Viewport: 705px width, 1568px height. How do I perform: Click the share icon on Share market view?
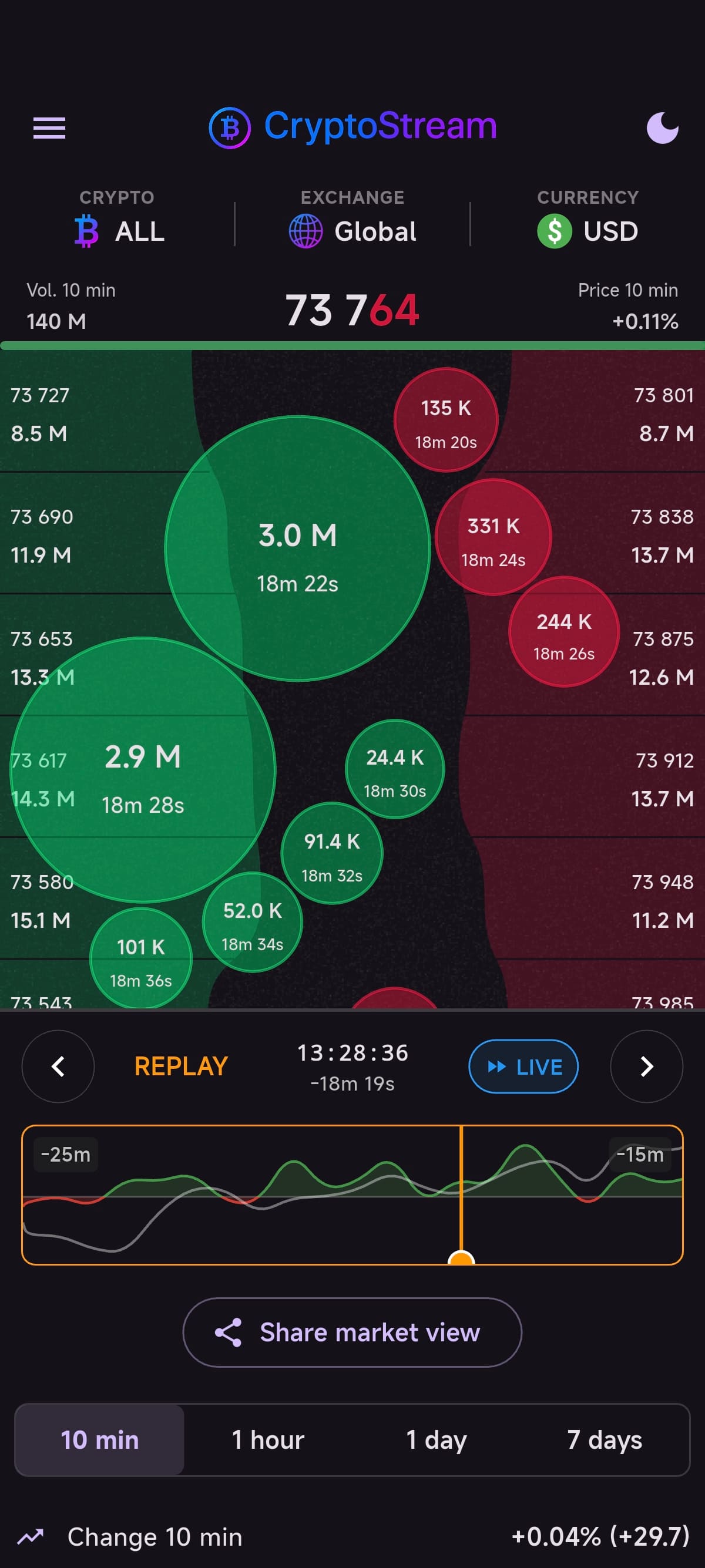pyautogui.click(x=227, y=1332)
